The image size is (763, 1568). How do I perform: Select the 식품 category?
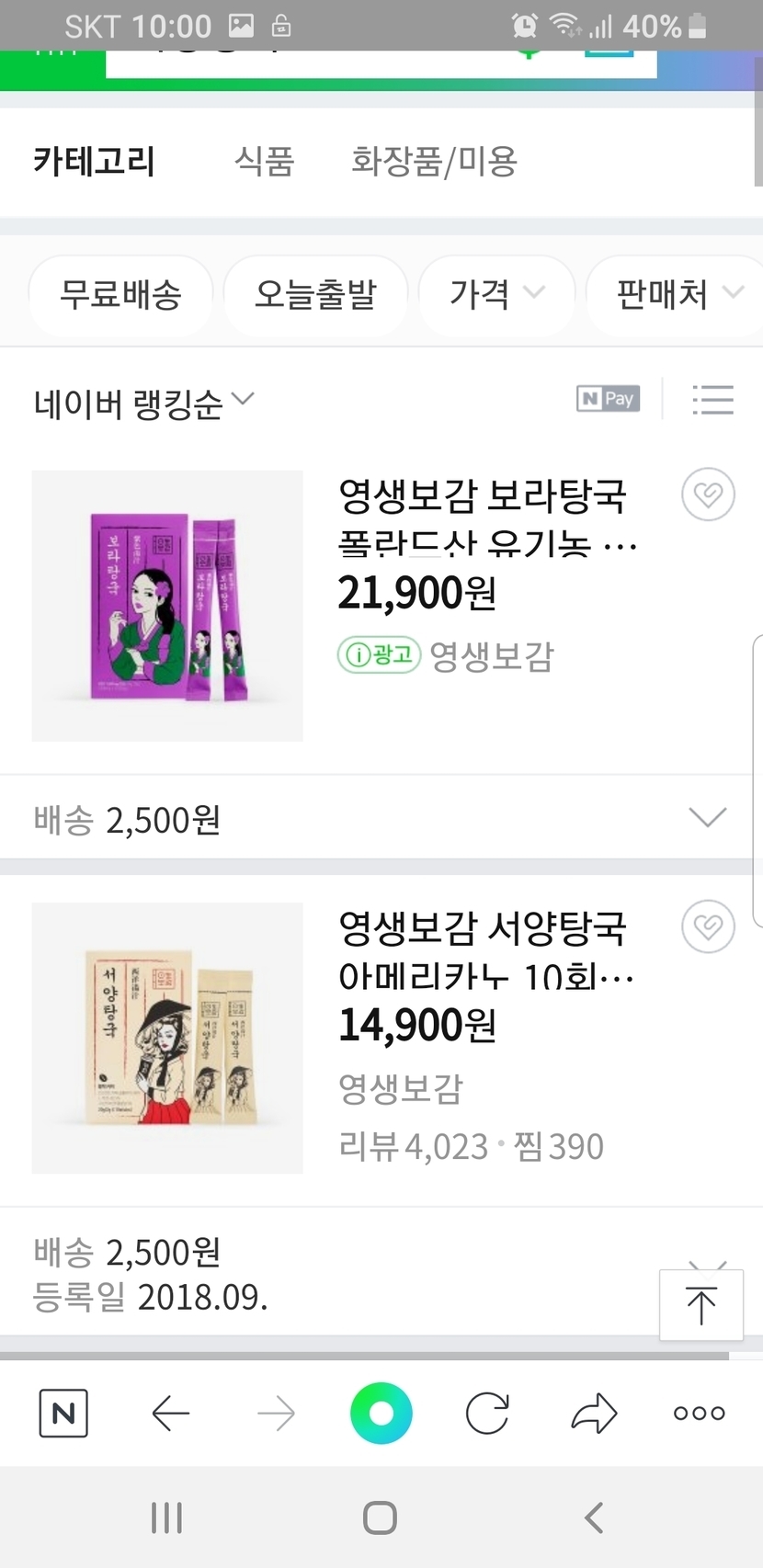point(264,162)
